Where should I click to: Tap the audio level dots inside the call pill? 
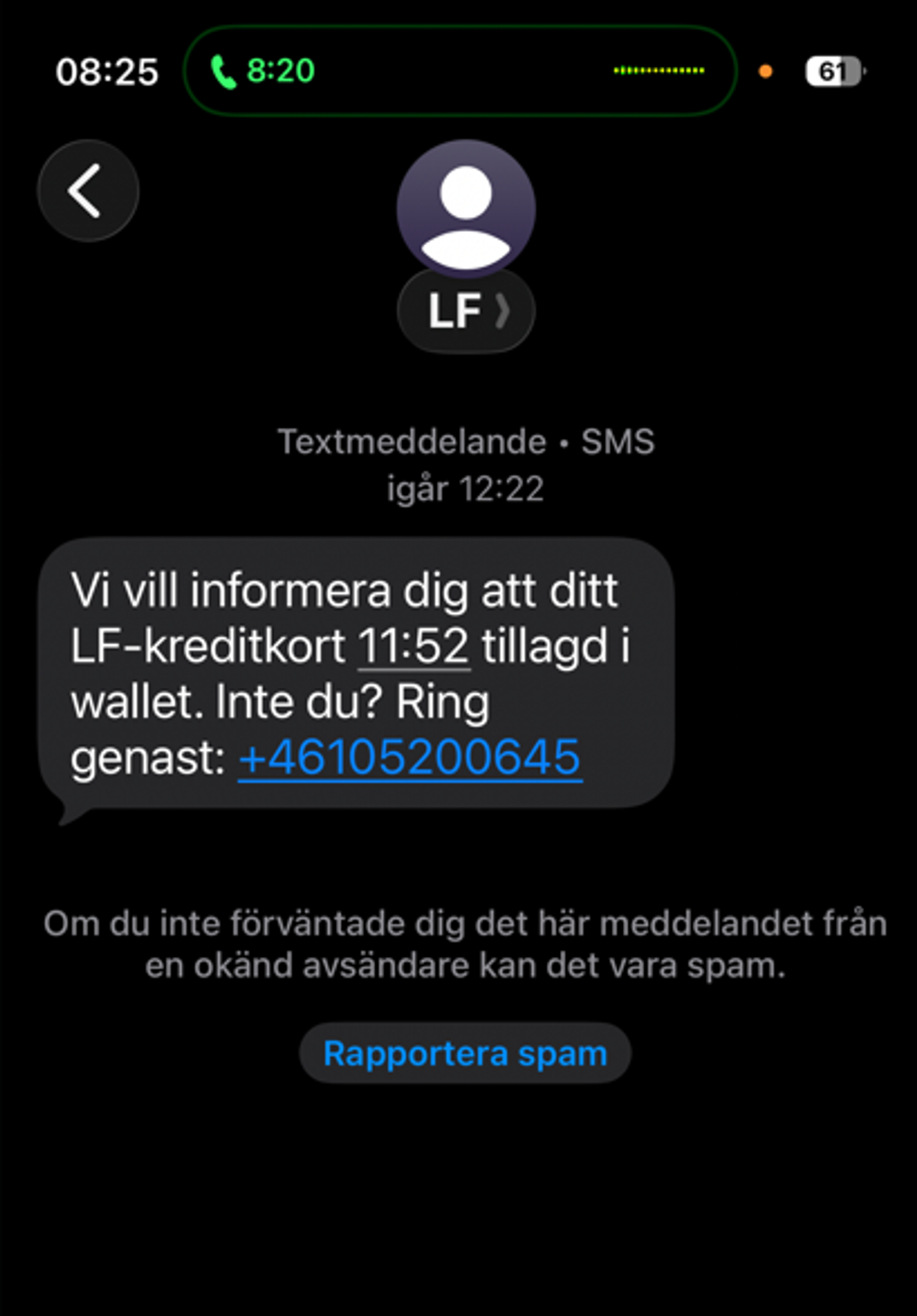point(658,70)
